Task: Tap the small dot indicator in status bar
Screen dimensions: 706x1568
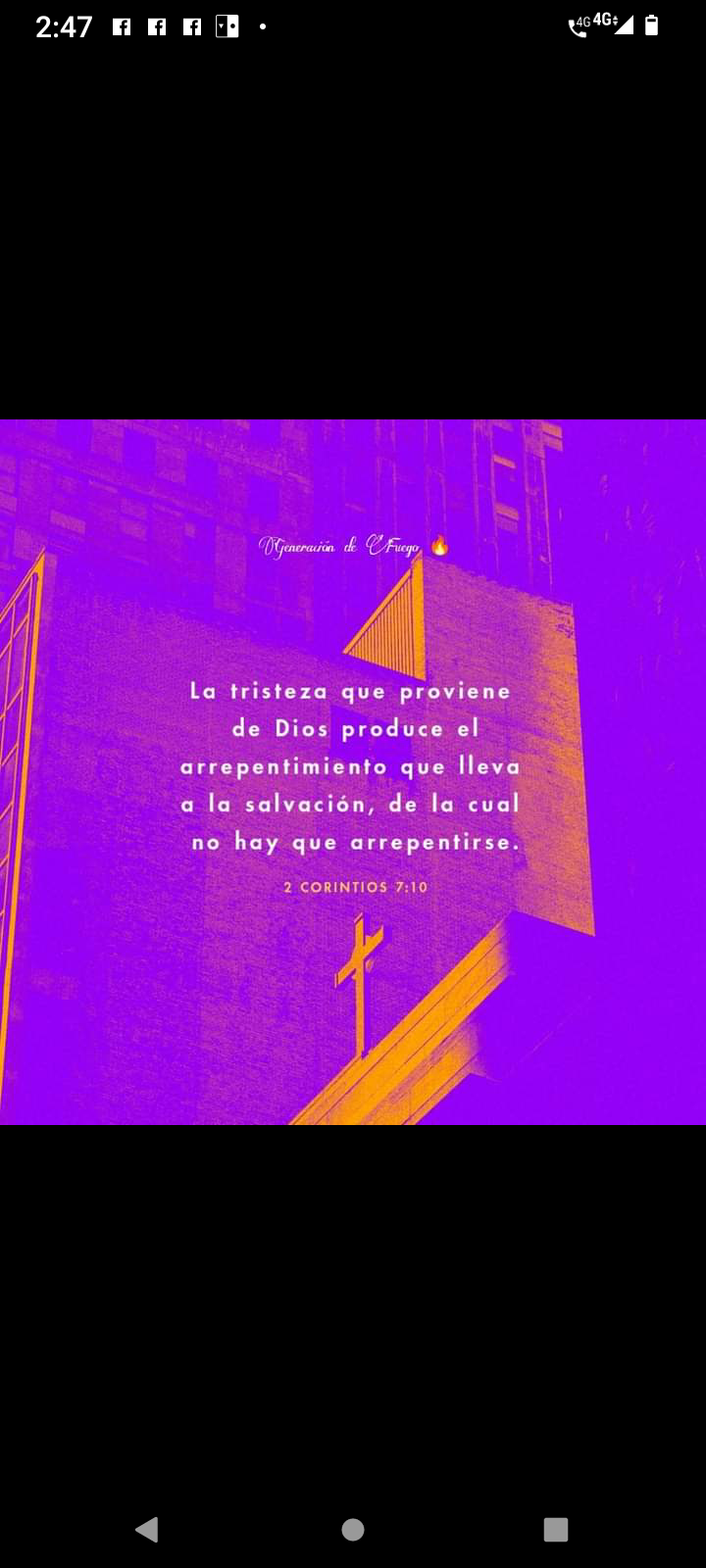Action: tap(261, 27)
